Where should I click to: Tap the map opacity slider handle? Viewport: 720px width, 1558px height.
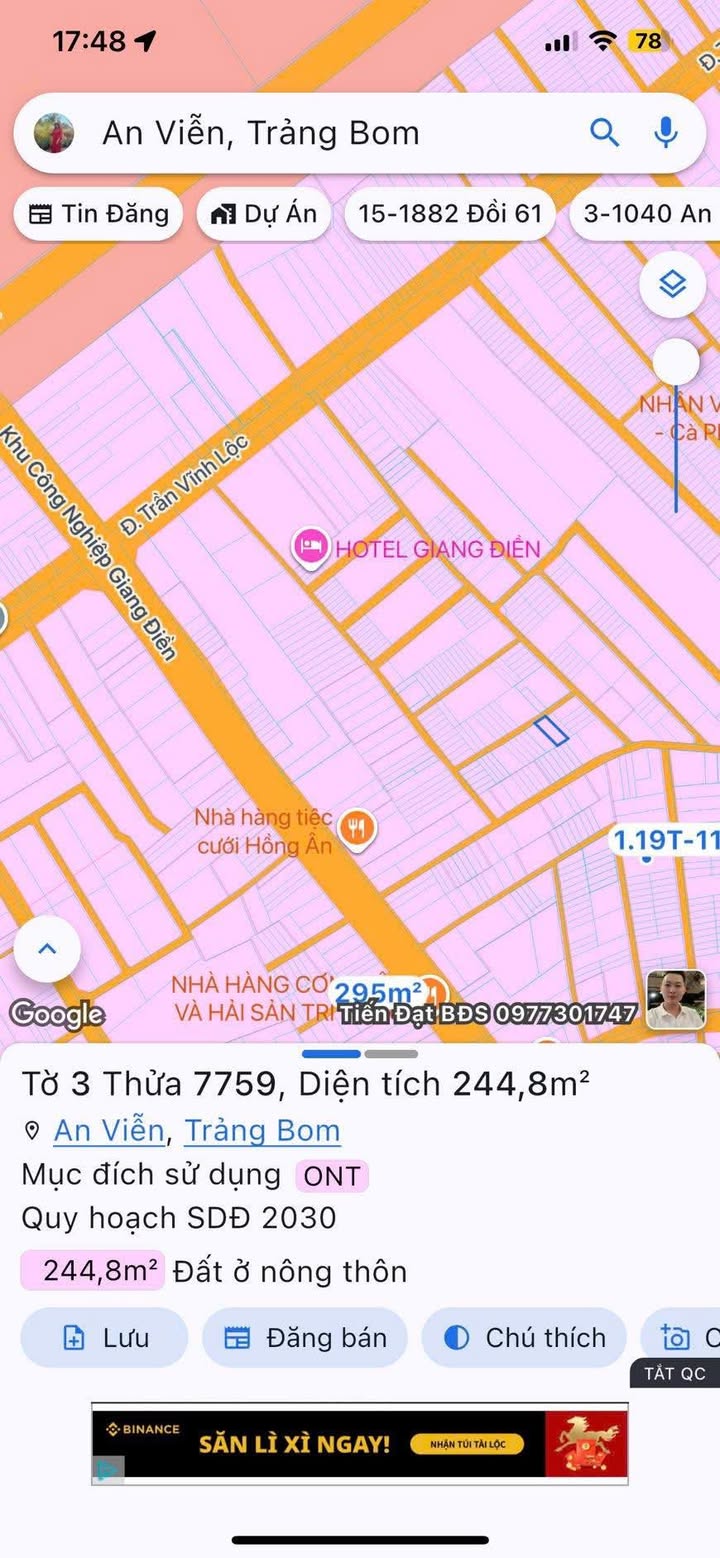click(x=677, y=361)
